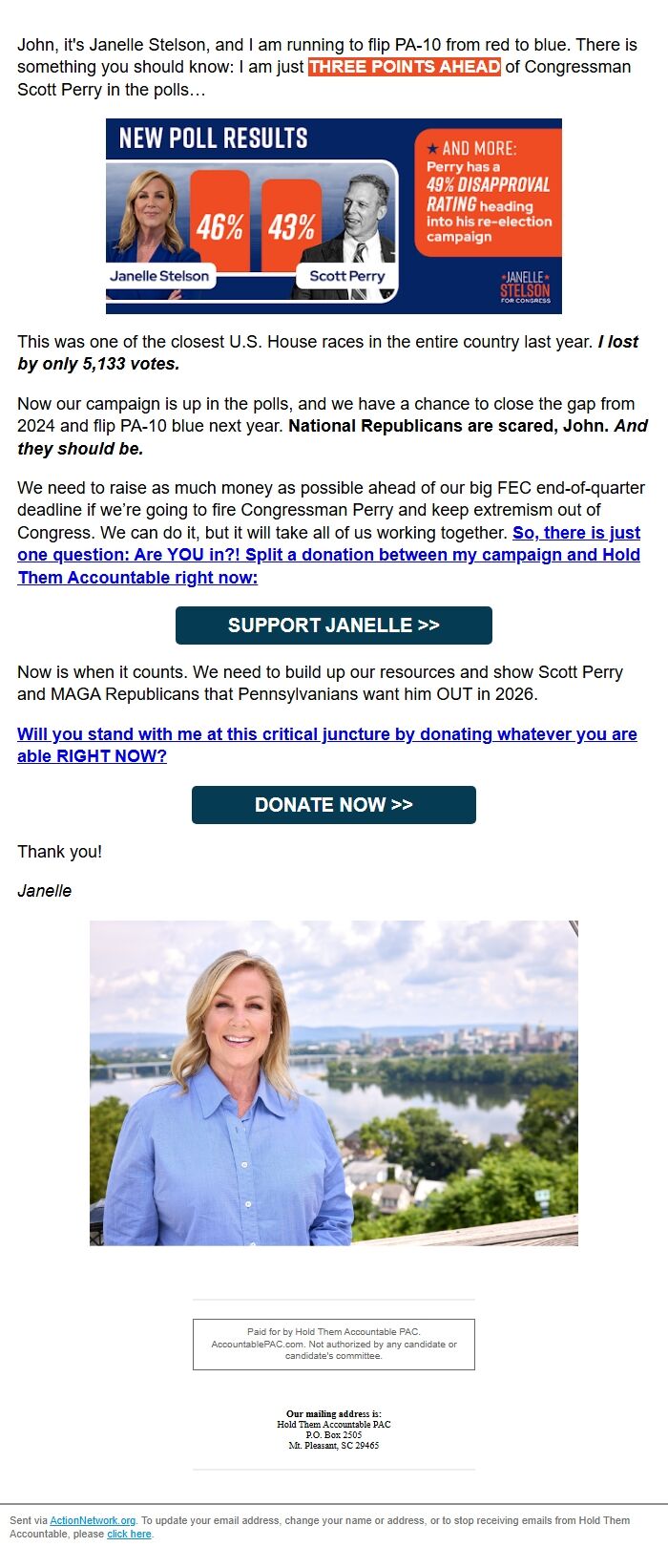Tap 'click here' to stop receiving emails

tap(129, 1534)
